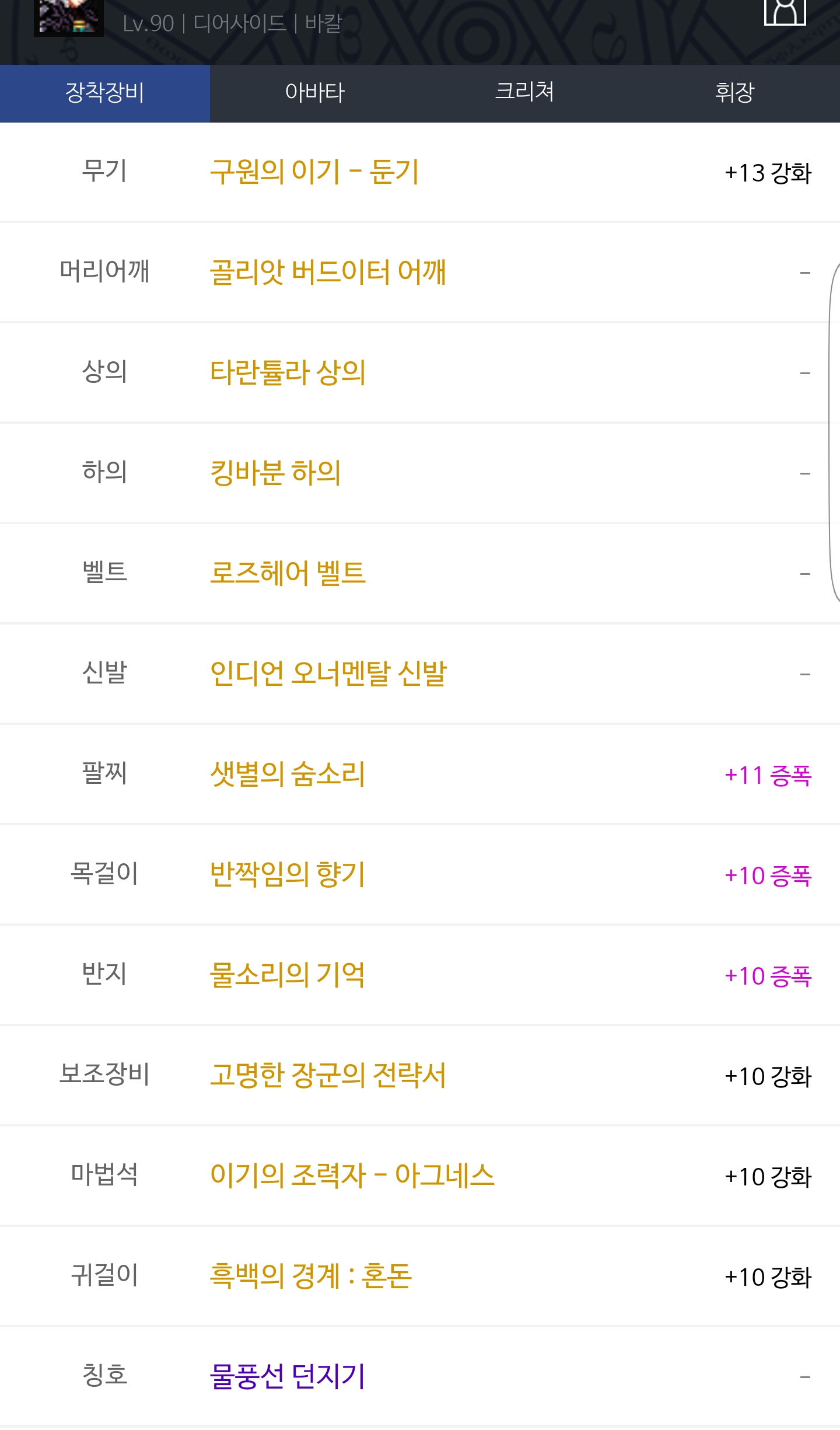Image resolution: width=840 pixels, height=1430 pixels.
Task: View the title 물풍선 던지기
Action: coord(288,1377)
